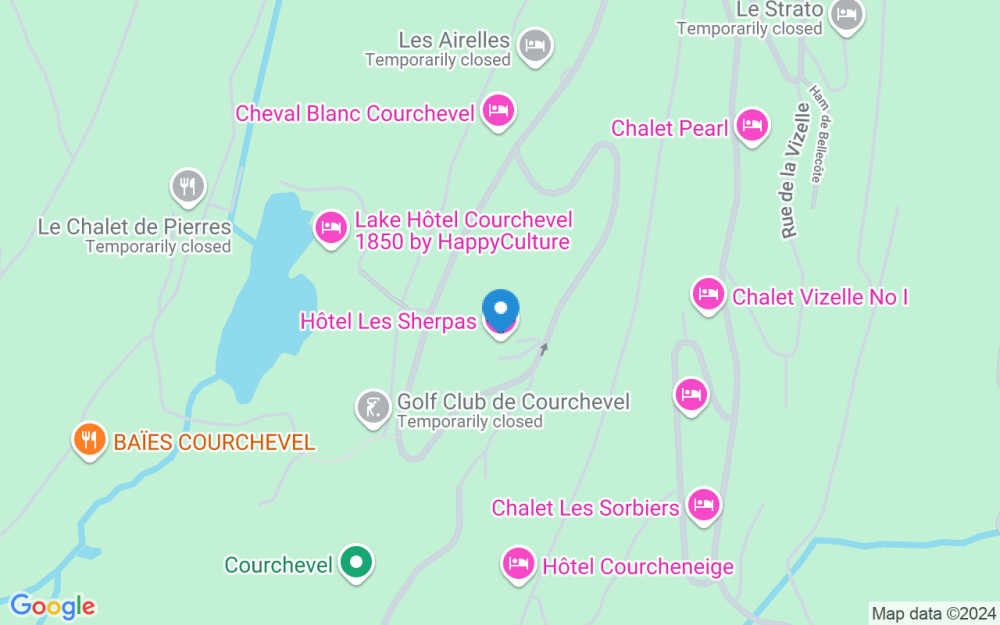Tap the Chalet Pearl hotel pin

752,126
